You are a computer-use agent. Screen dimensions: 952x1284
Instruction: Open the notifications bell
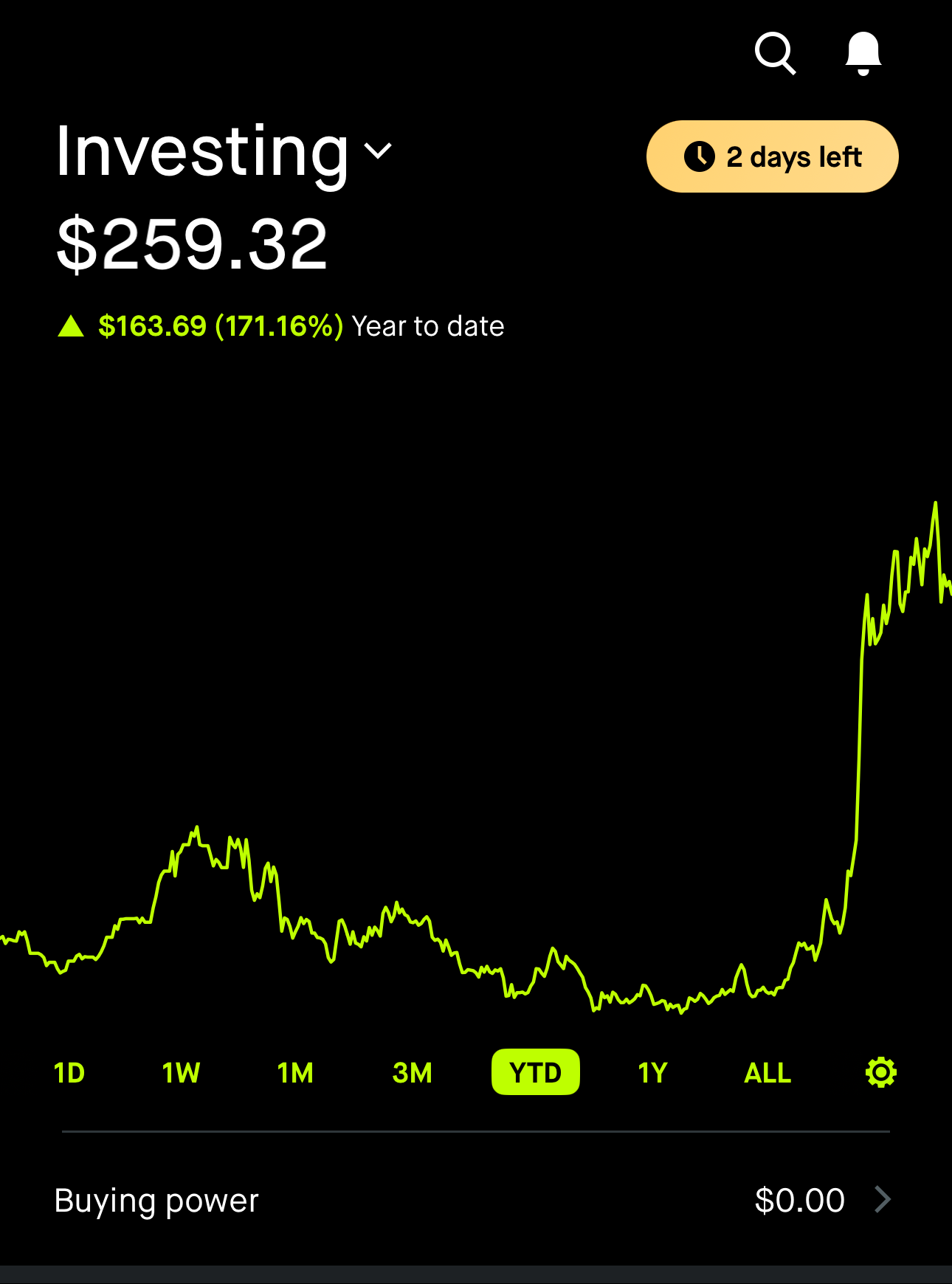click(863, 53)
